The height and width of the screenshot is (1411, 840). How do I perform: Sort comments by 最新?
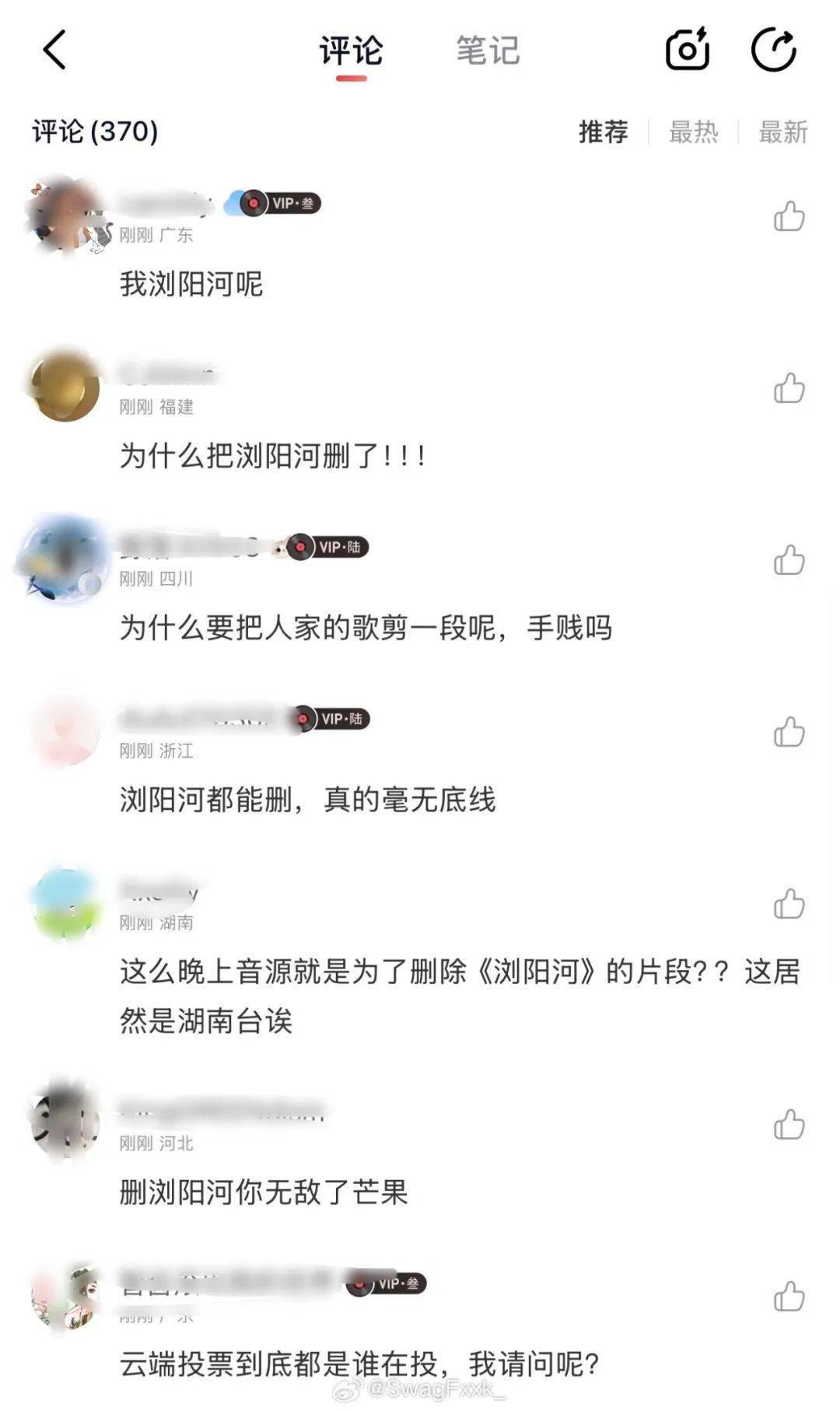(783, 131)
